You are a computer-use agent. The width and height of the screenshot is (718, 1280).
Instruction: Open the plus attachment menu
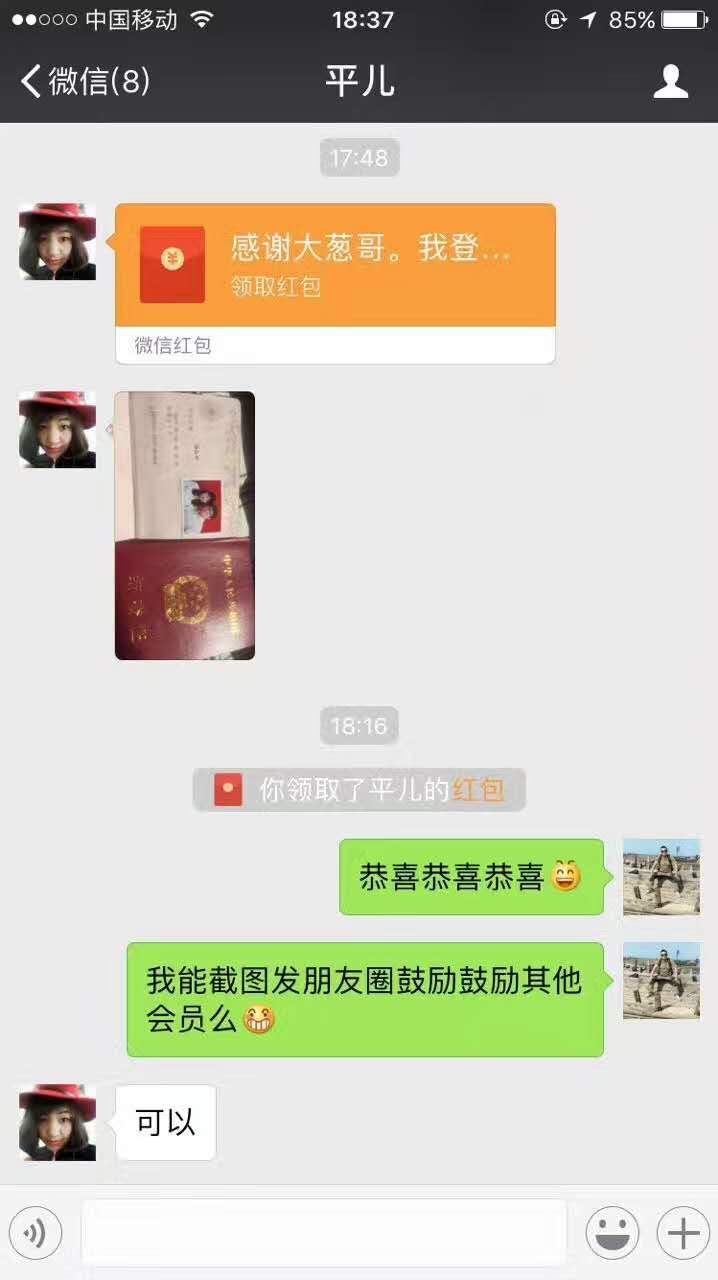pos(683,1233)
